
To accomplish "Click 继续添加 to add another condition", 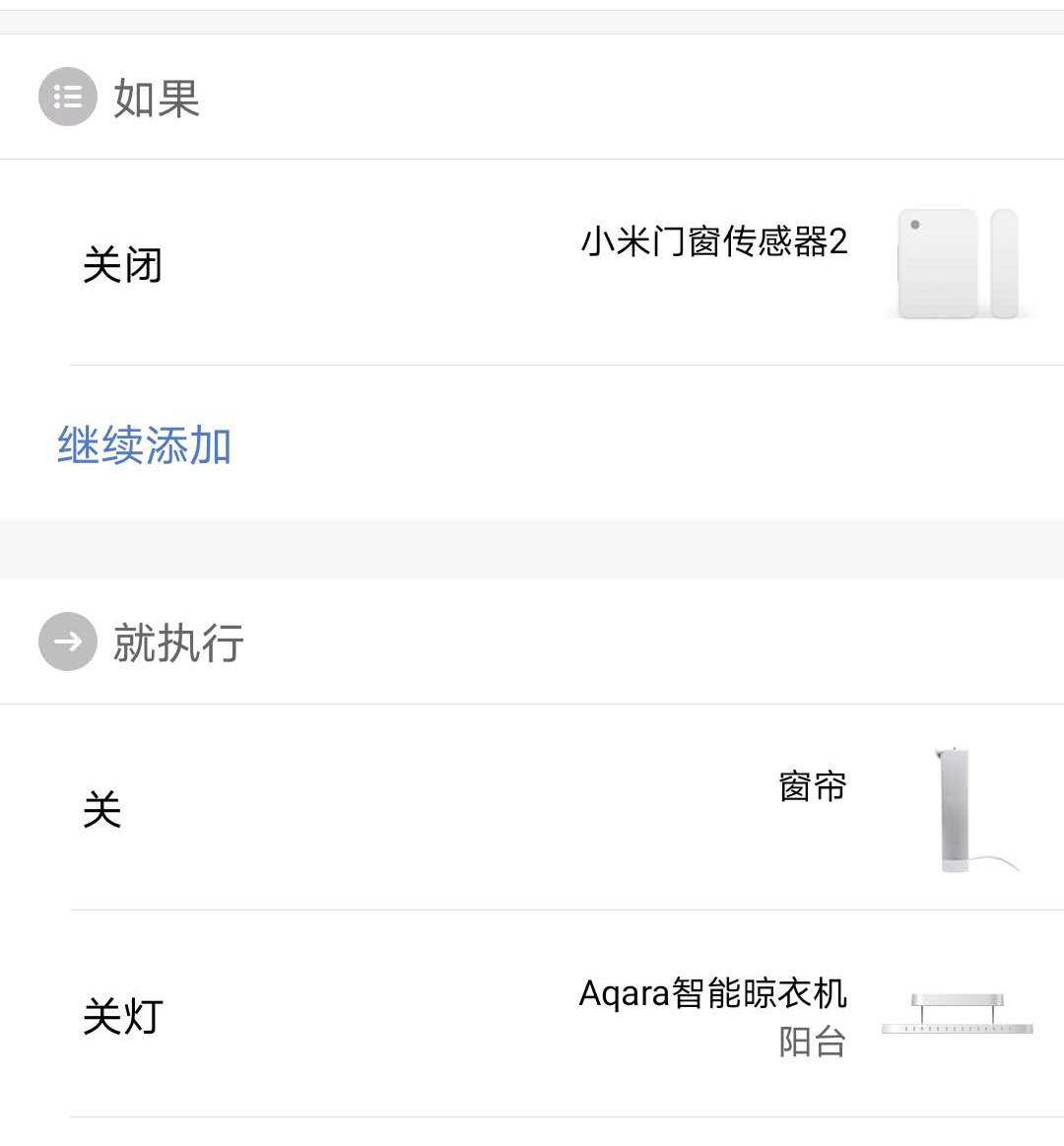I will tap(144, 446).
